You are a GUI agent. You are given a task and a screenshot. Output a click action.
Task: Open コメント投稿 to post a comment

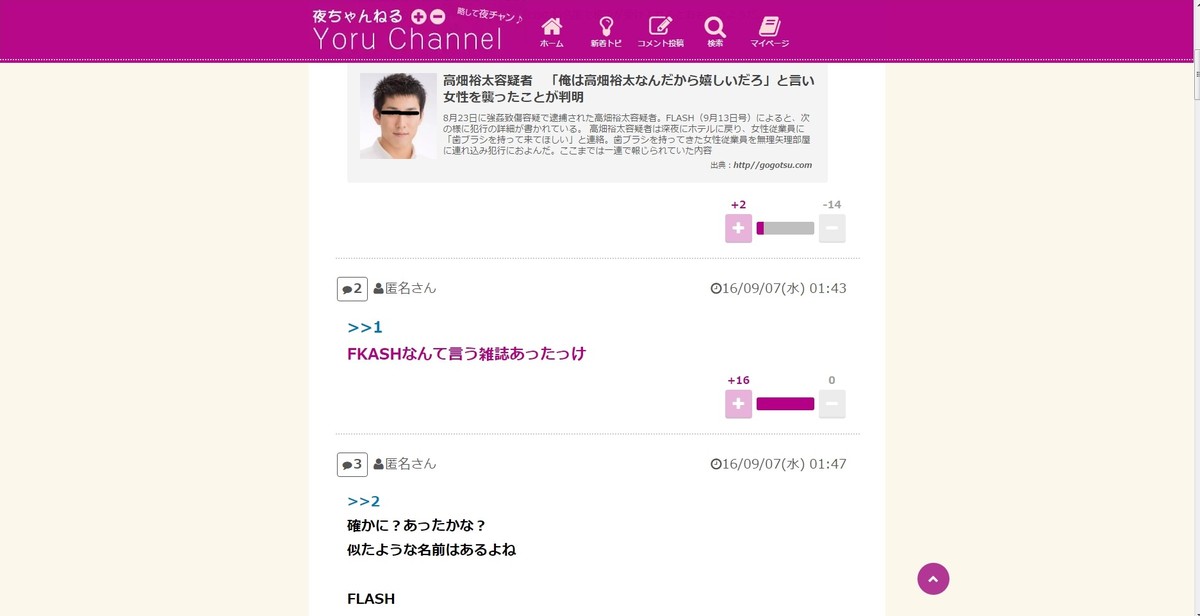click(x=660, y=31)
